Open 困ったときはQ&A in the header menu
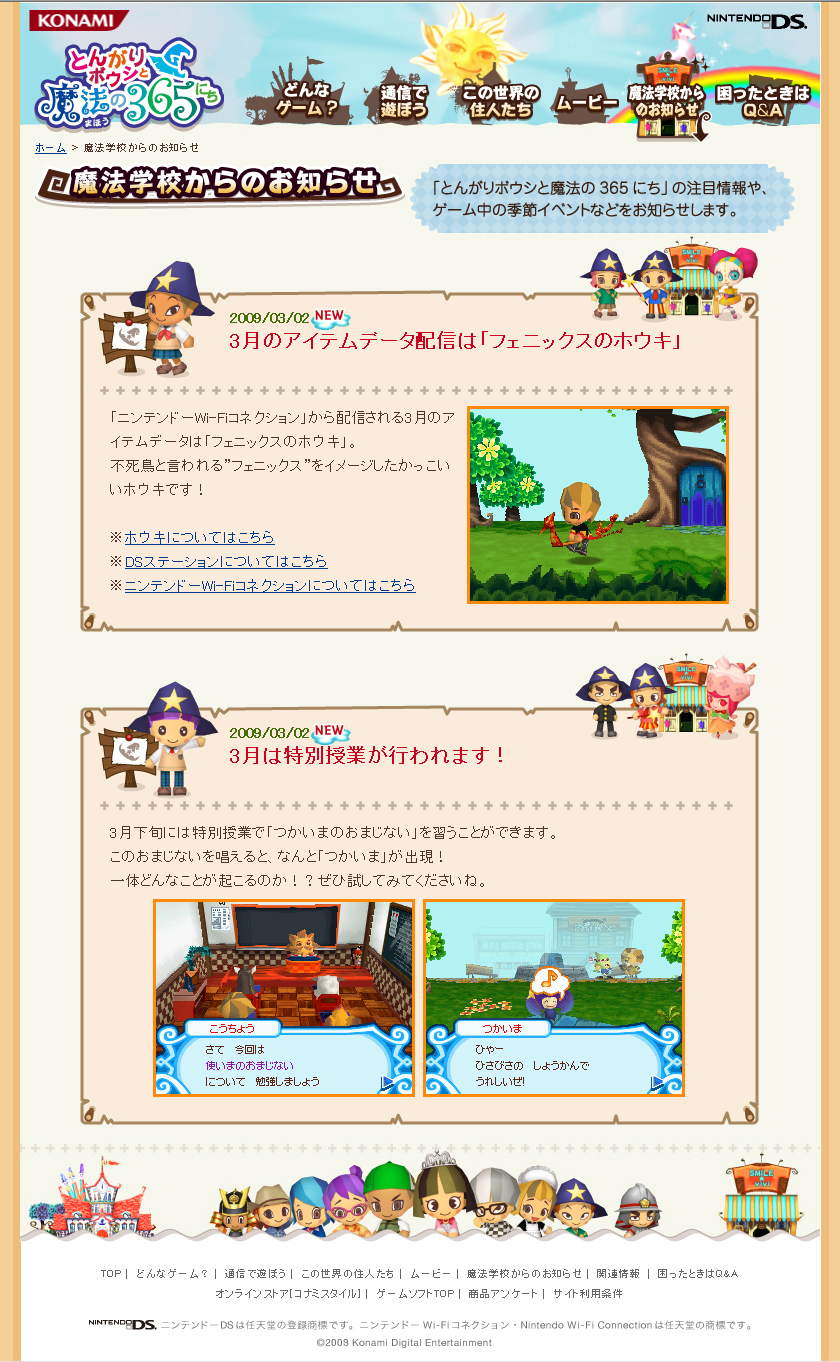This screenshot has width=840, height=1362. coord(763,101)
